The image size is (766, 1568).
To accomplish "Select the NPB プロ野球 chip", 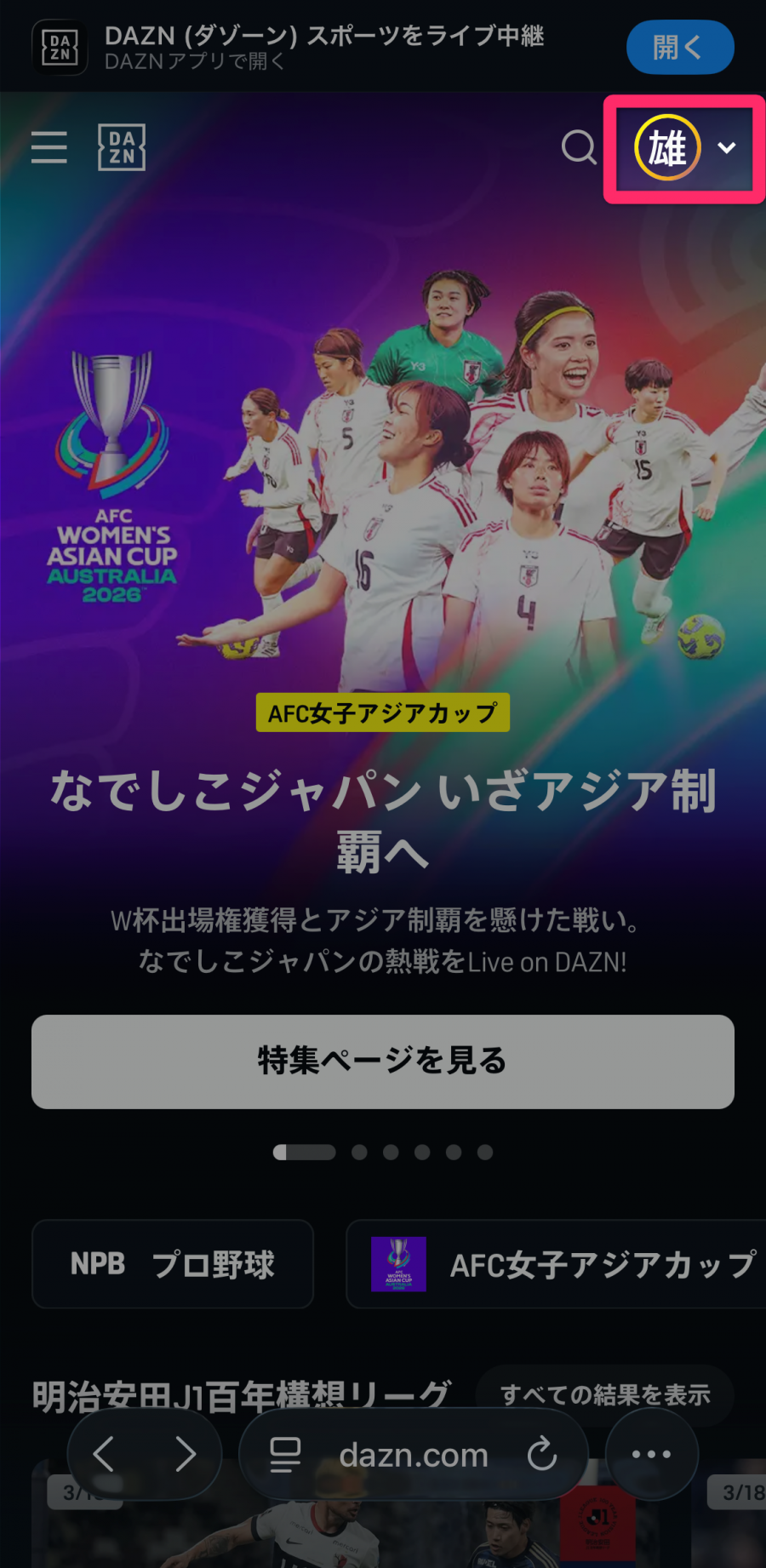I will click(x=173, y=1264).
